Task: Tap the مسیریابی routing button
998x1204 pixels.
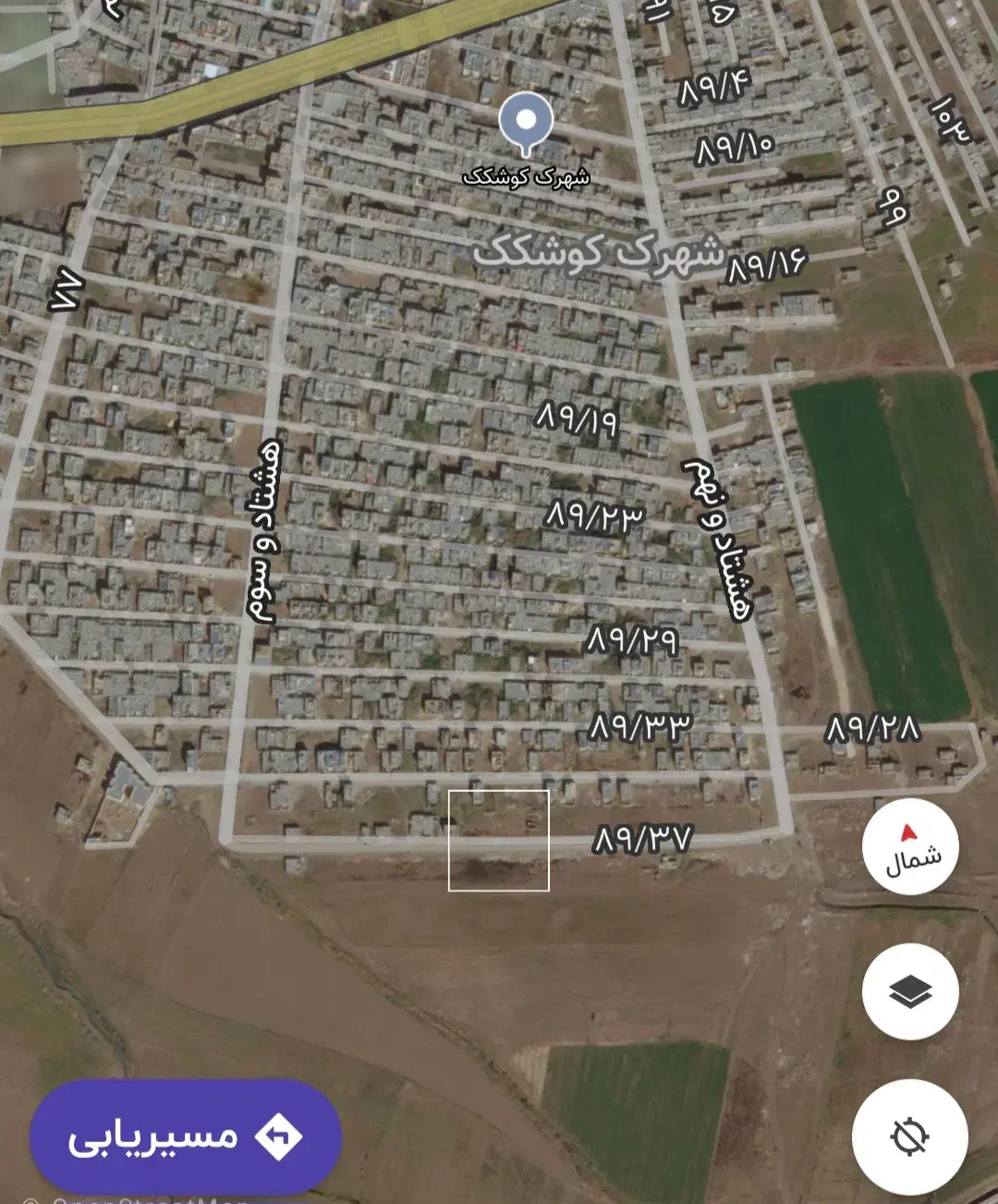Action: point(185,1135)
